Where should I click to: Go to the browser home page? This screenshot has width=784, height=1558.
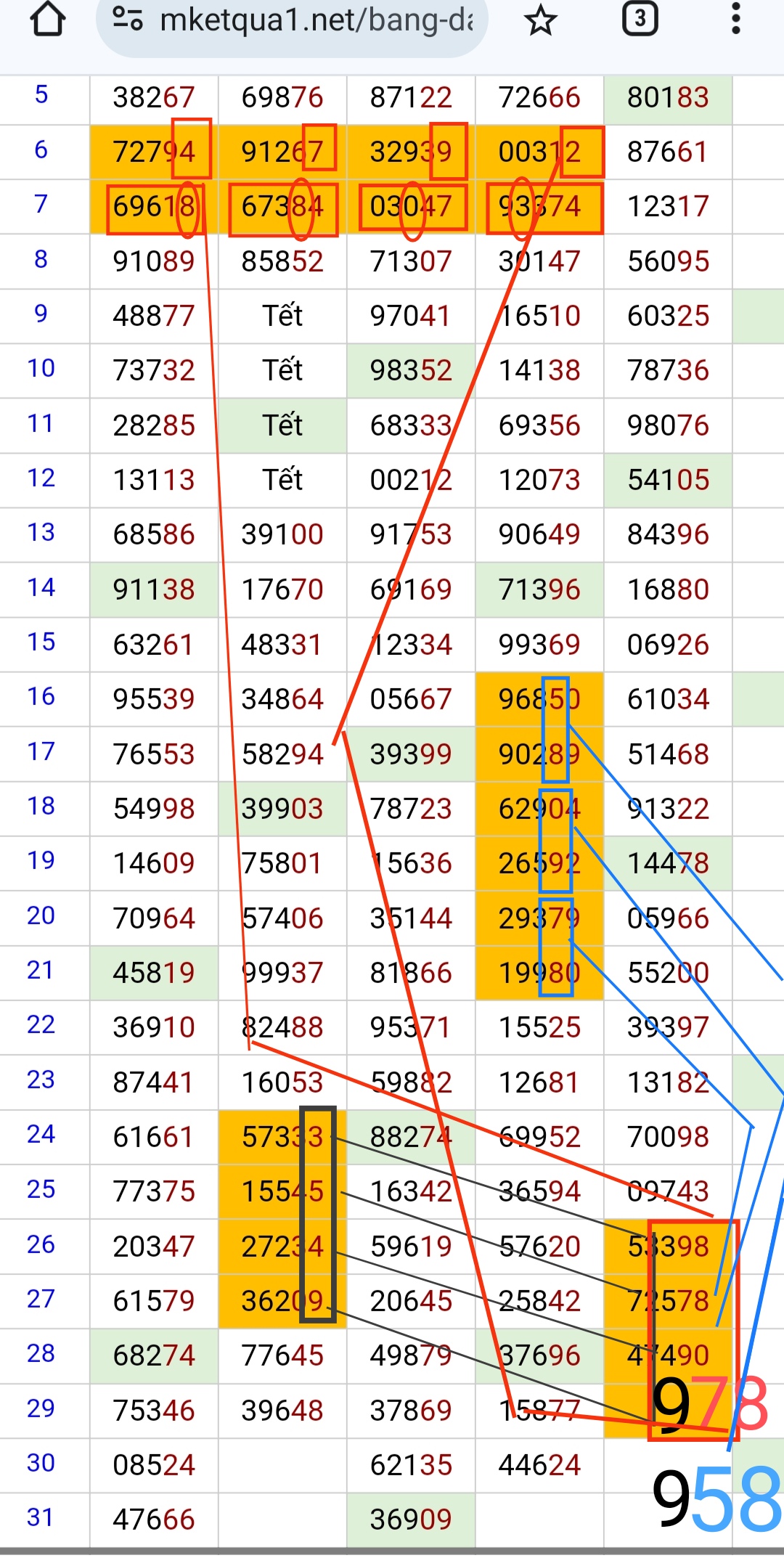[x=48, y=20]
